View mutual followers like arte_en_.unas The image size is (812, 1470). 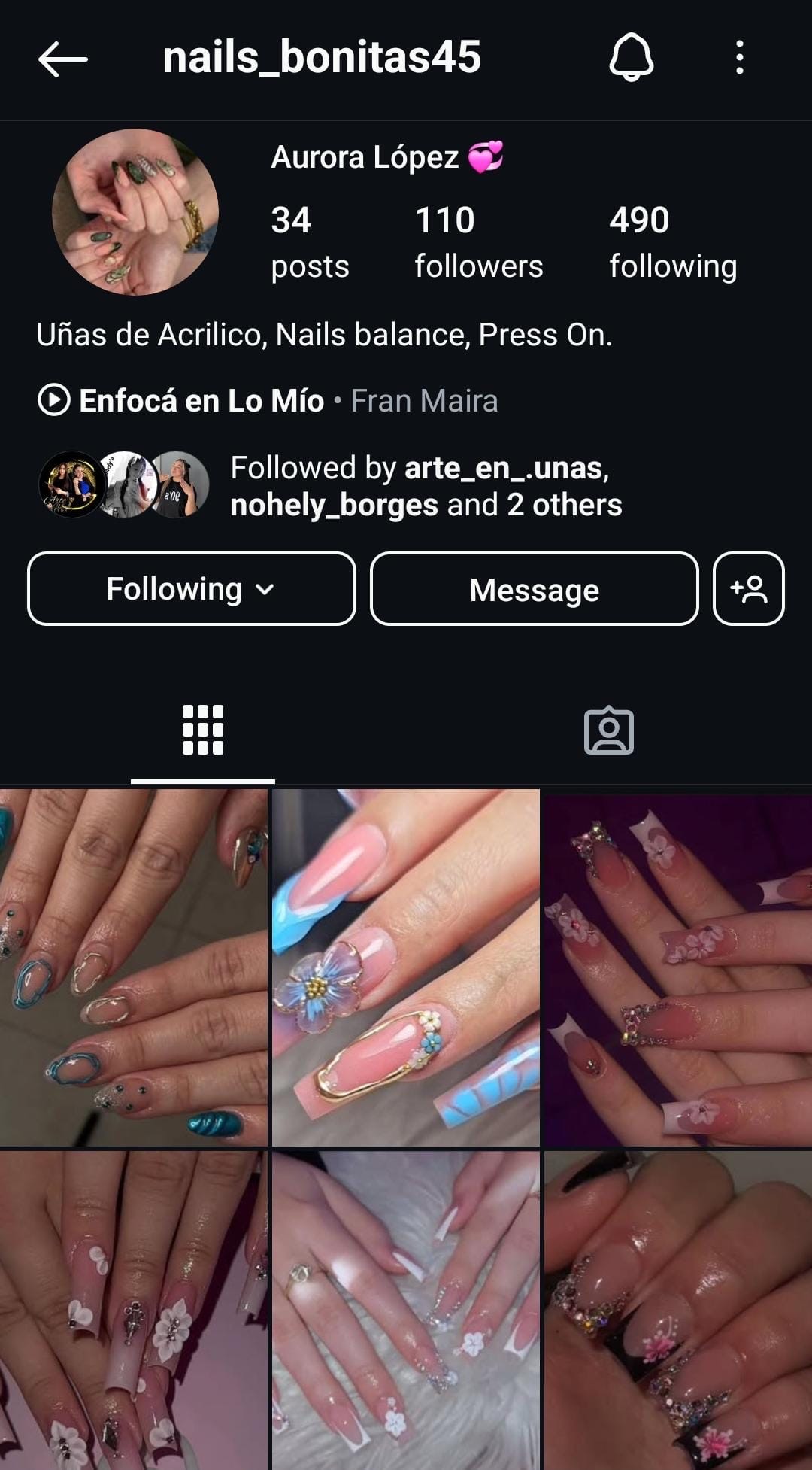(x=426, y=486)
